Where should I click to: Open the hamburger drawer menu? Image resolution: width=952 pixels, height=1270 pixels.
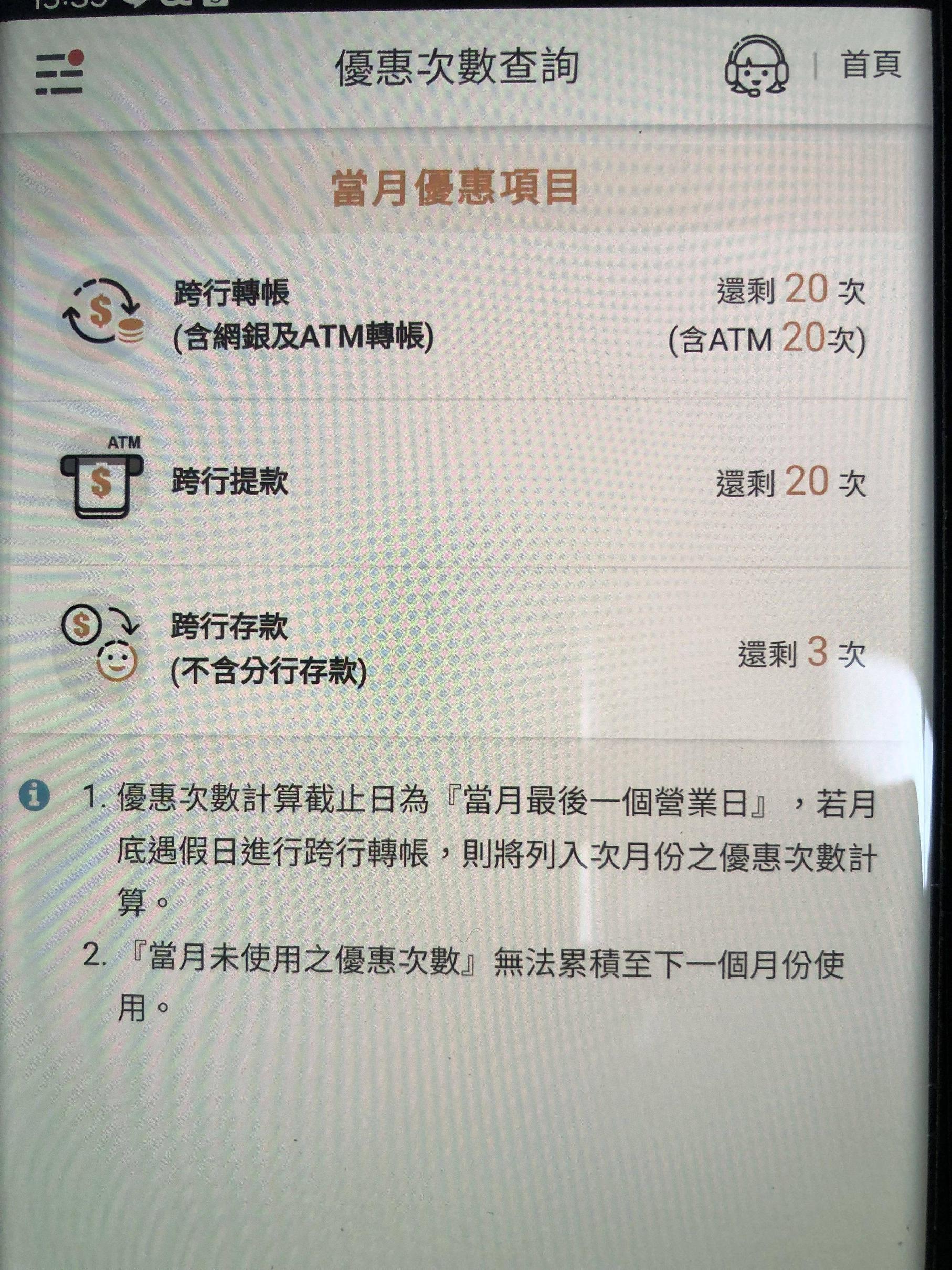(x=59, y=73)
